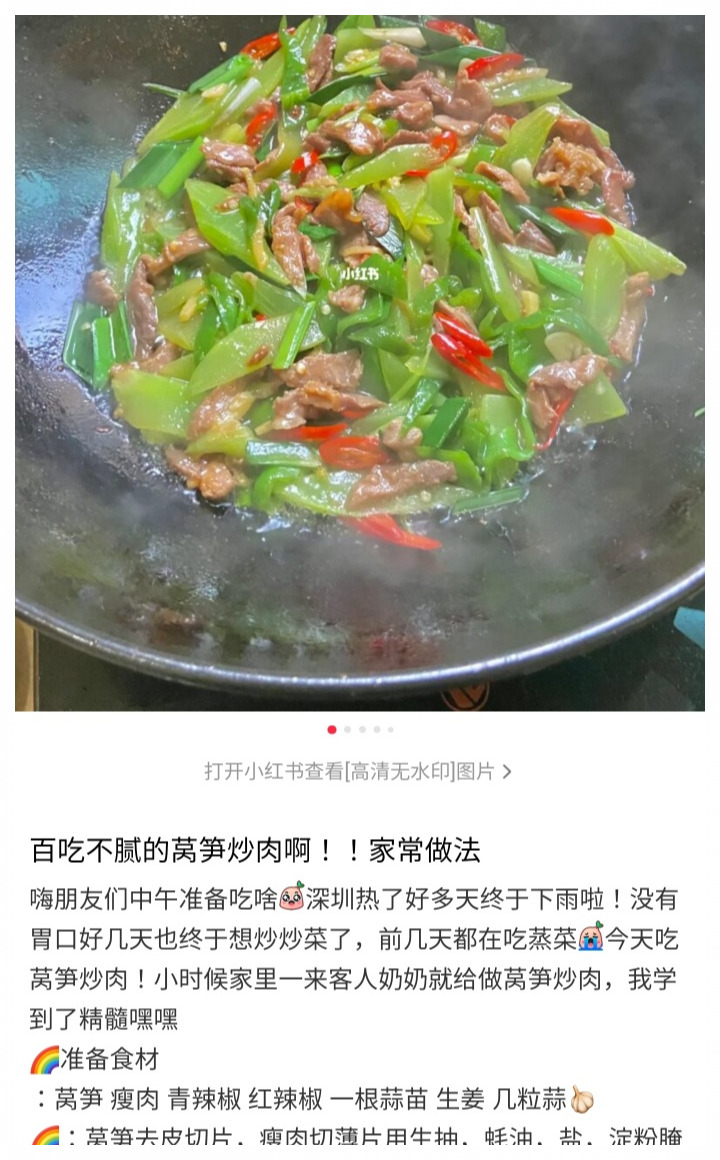Viewport: 720px width, 1160px height.
Task: Select the third pagination dot to switch images
Action: click(361, 731)
